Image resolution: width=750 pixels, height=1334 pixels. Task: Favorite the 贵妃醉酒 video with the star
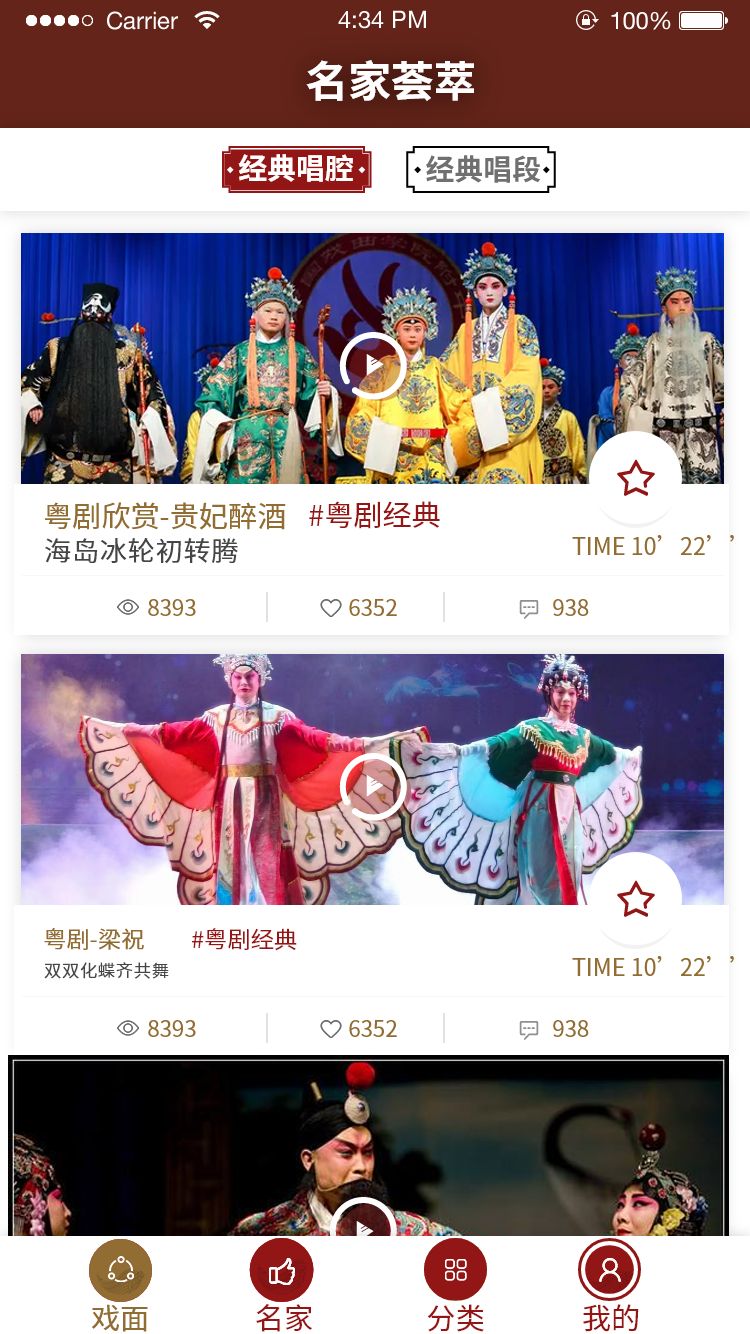(x=635, y=479)
